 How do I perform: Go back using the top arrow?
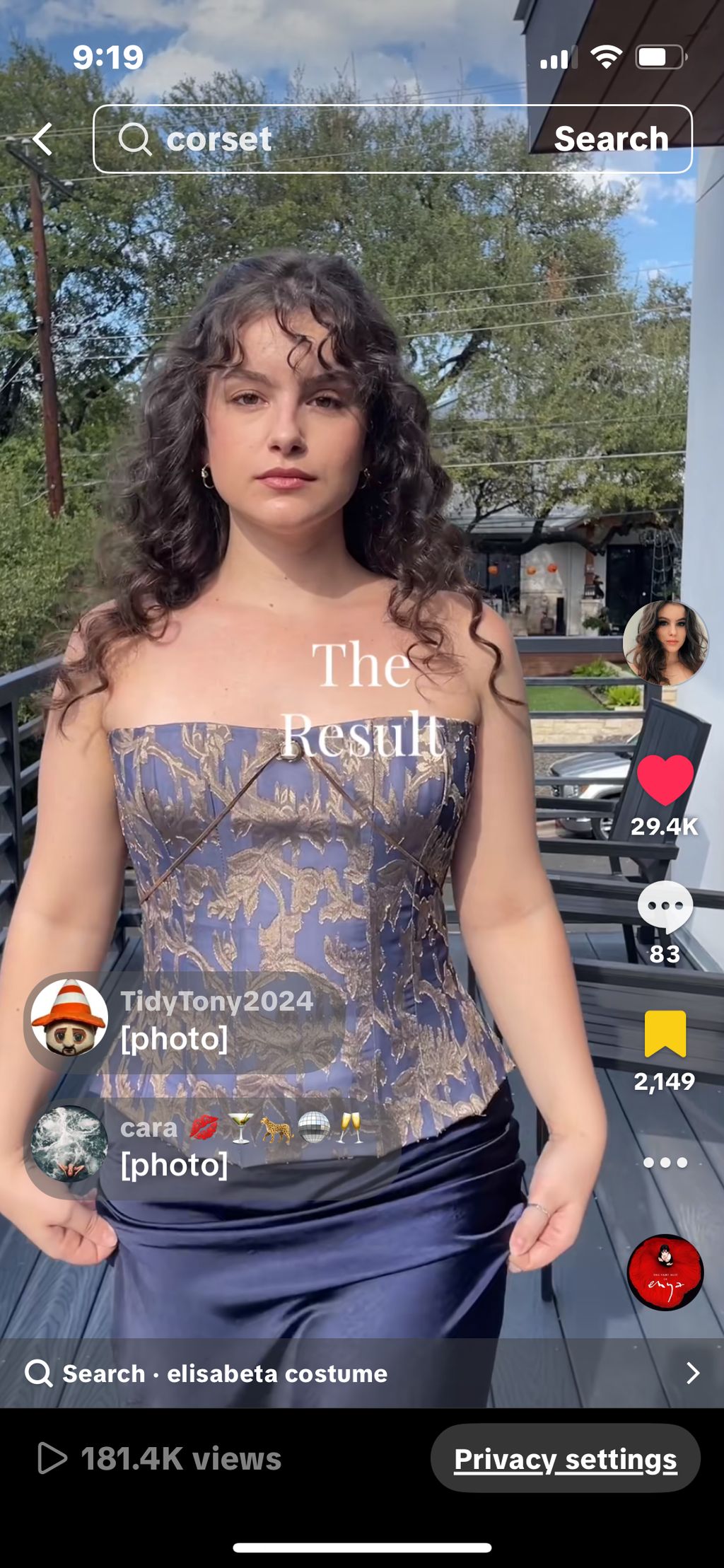click(x=43, y=139)
